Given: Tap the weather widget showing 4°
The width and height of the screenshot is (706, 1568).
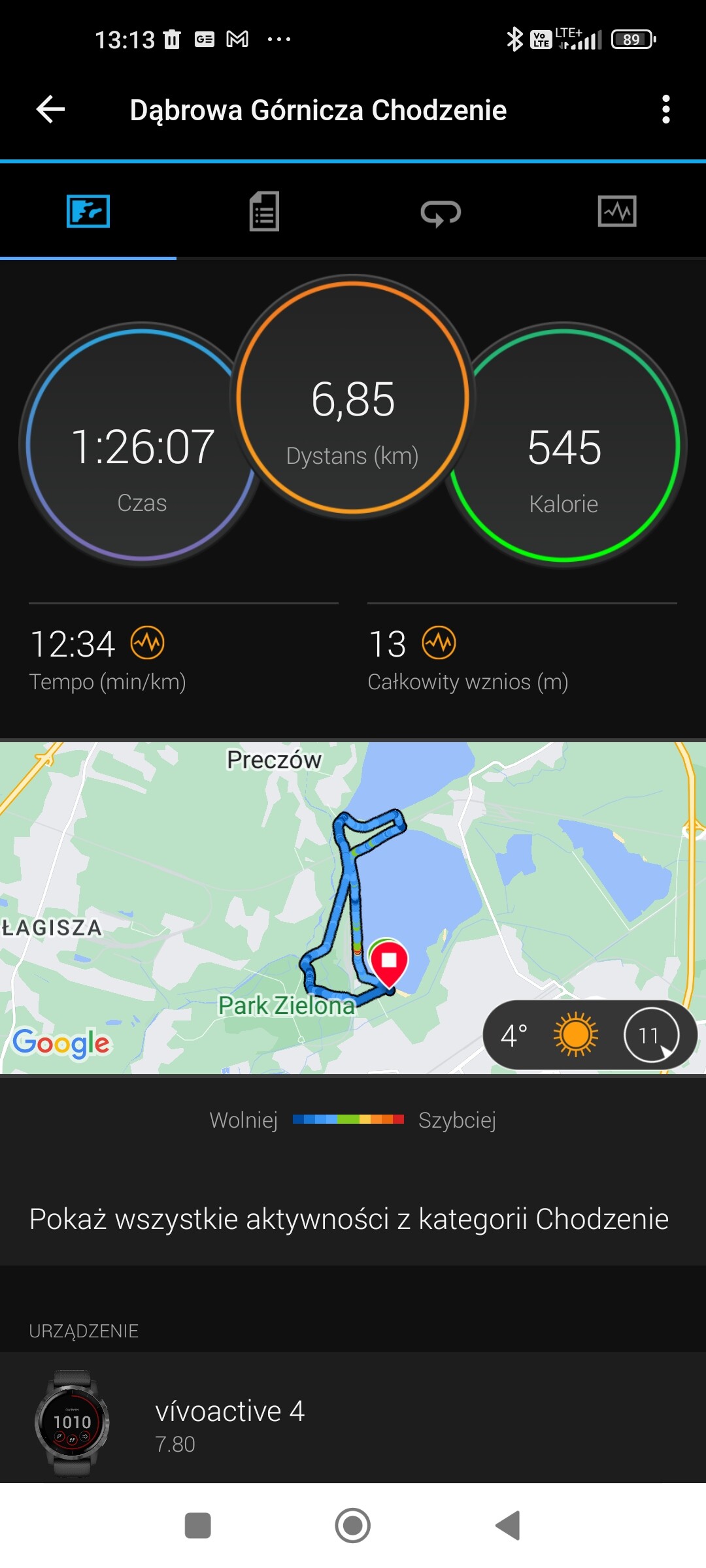Looking at the screenshot, I should tap(590, 1035).
